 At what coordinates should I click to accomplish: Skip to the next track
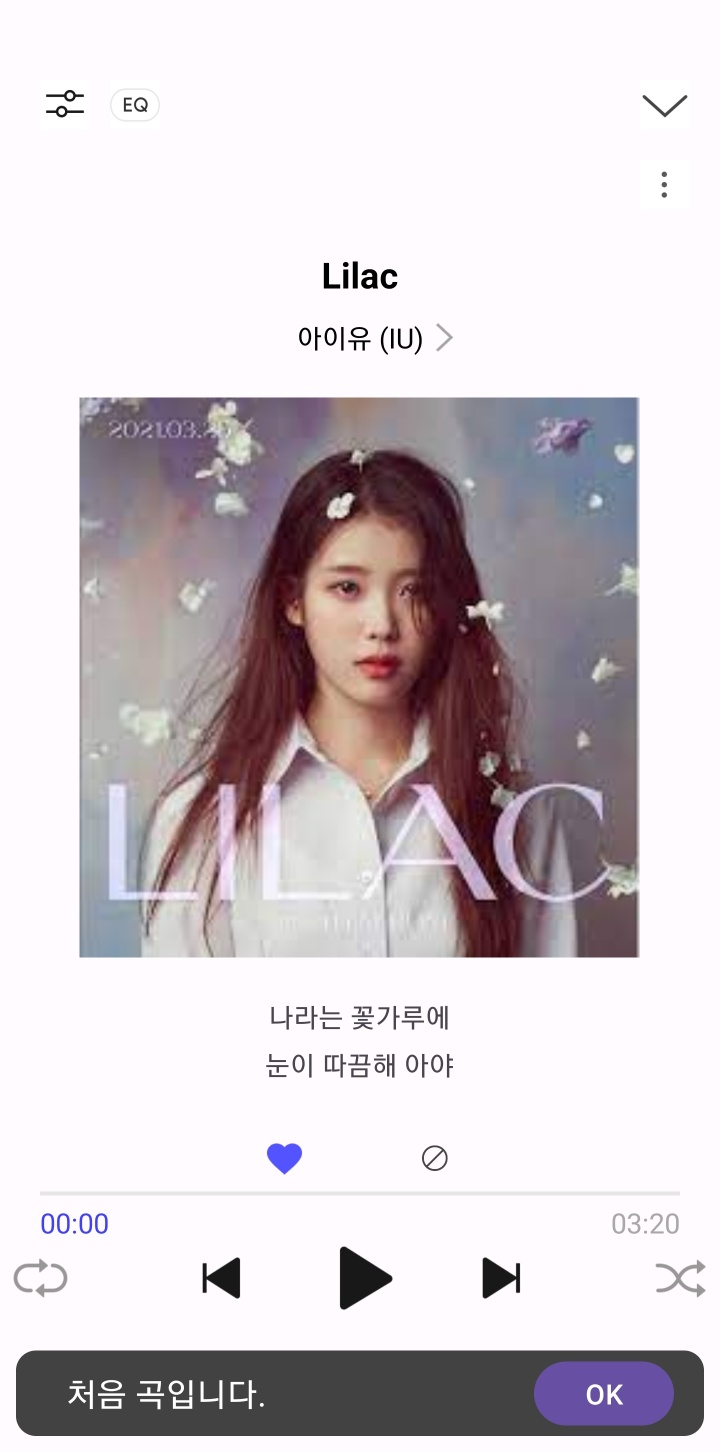click(x=501, y=1278)
